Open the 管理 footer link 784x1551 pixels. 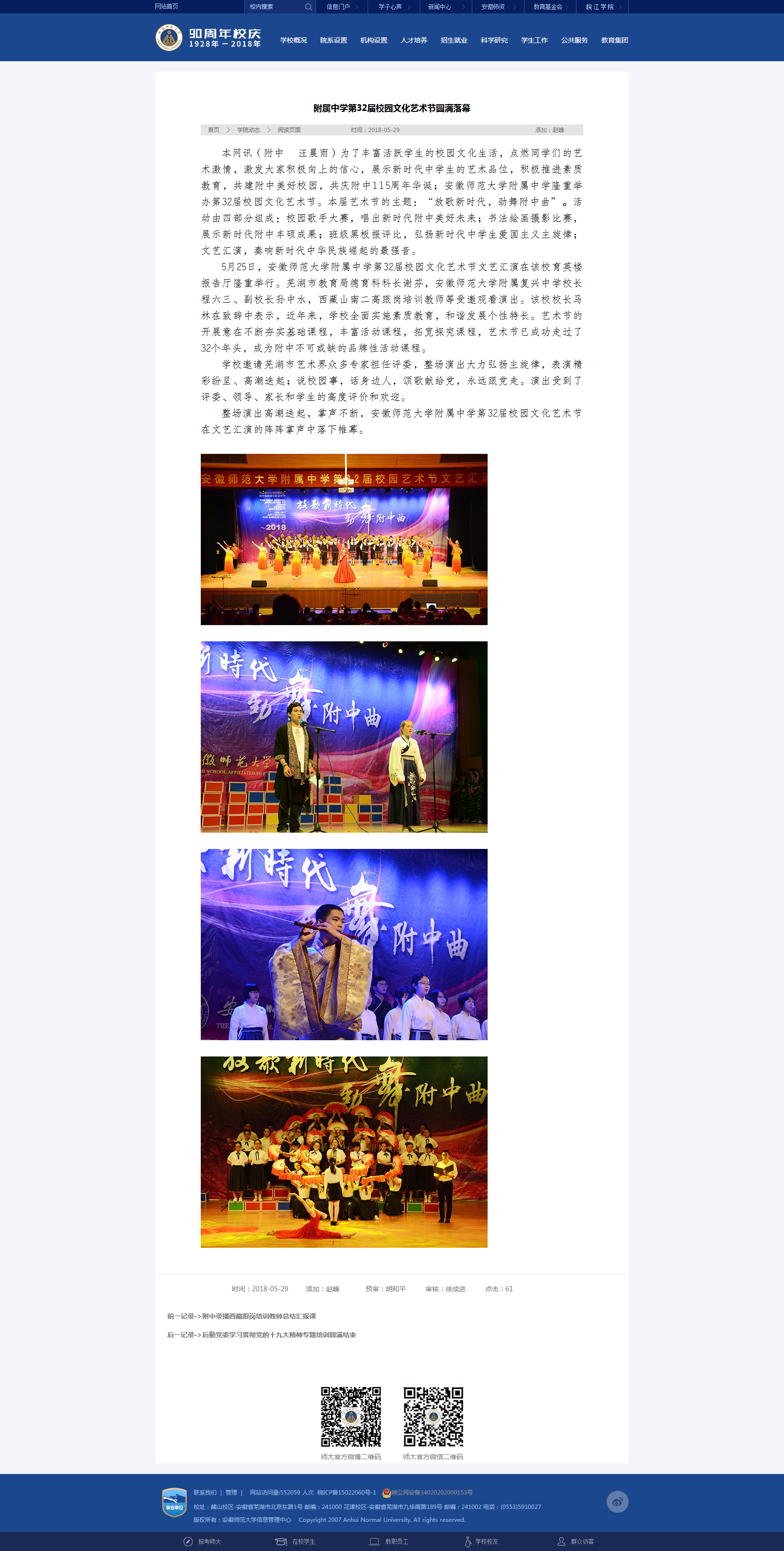coord(231,1493)
